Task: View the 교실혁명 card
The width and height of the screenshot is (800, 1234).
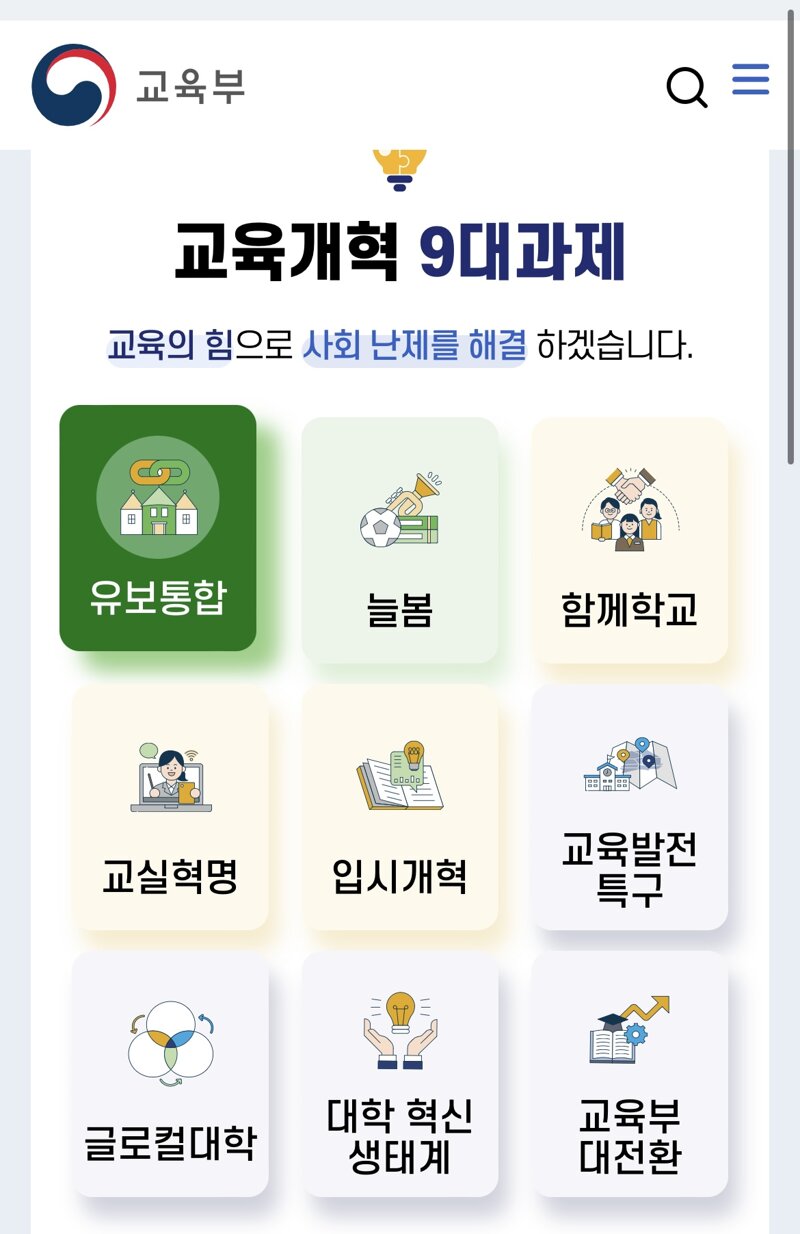Action: (x=170, y=808)
